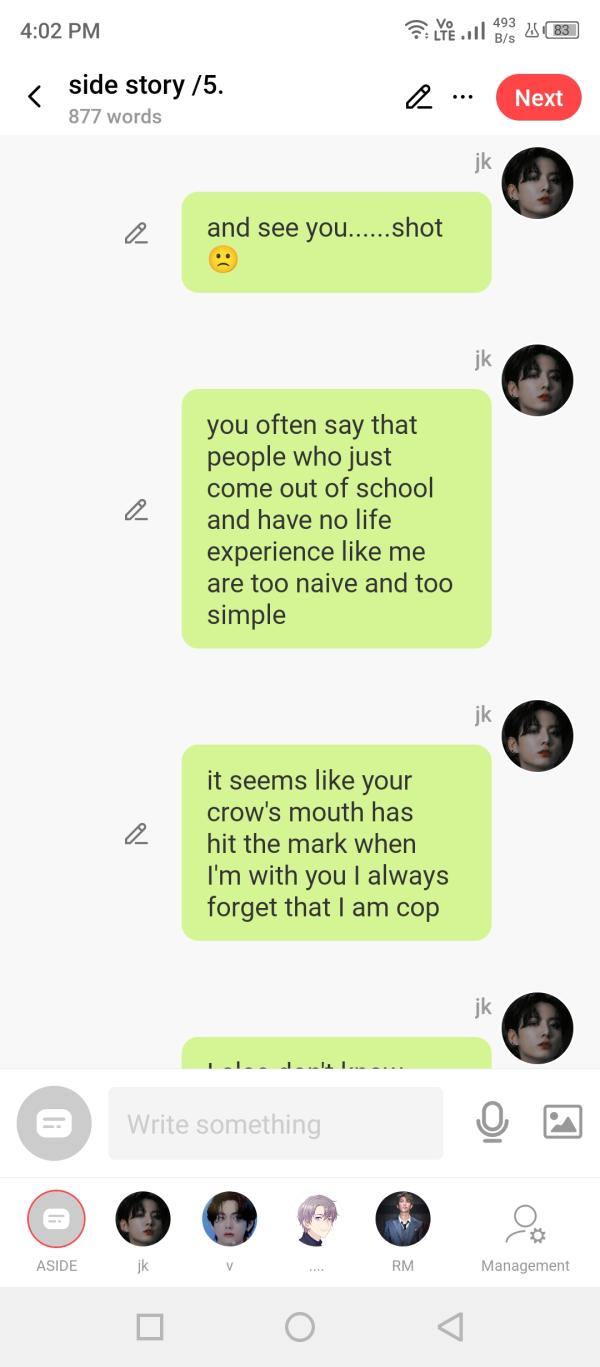
Task: Go to the system home screen
Action: point(300,1326)
